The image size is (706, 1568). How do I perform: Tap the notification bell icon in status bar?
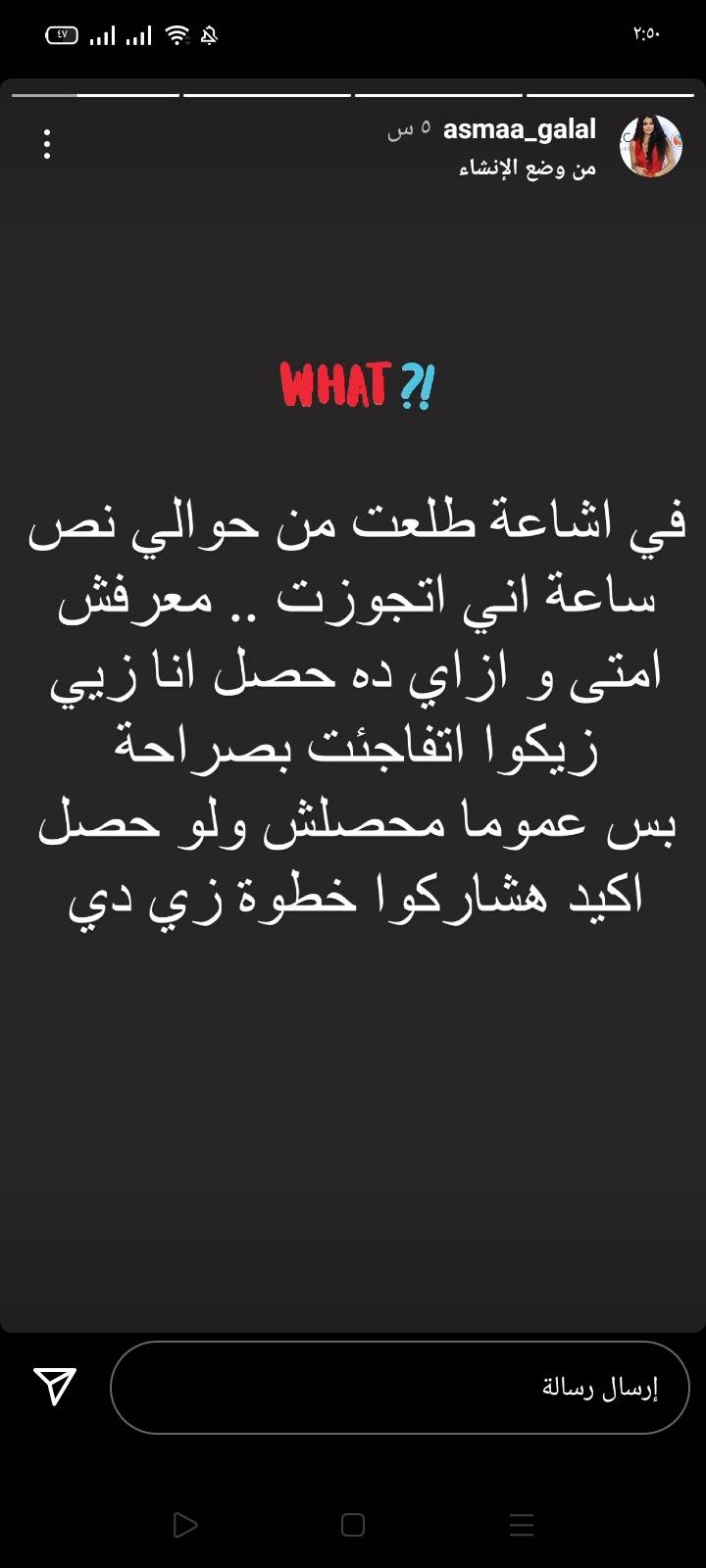click(209, 35)
